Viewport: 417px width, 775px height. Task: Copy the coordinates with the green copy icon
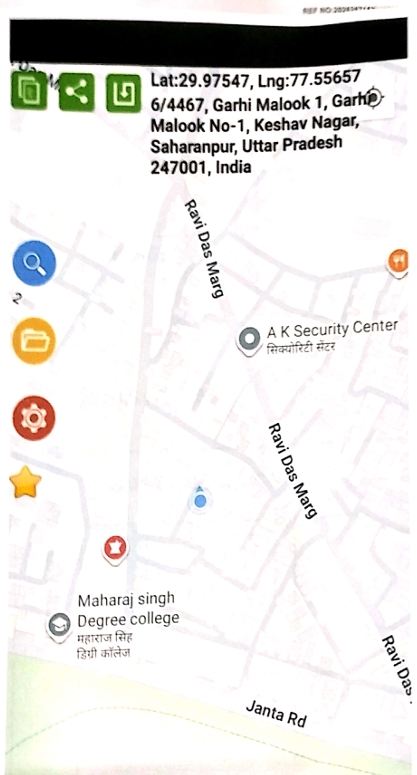coord(29,90)
